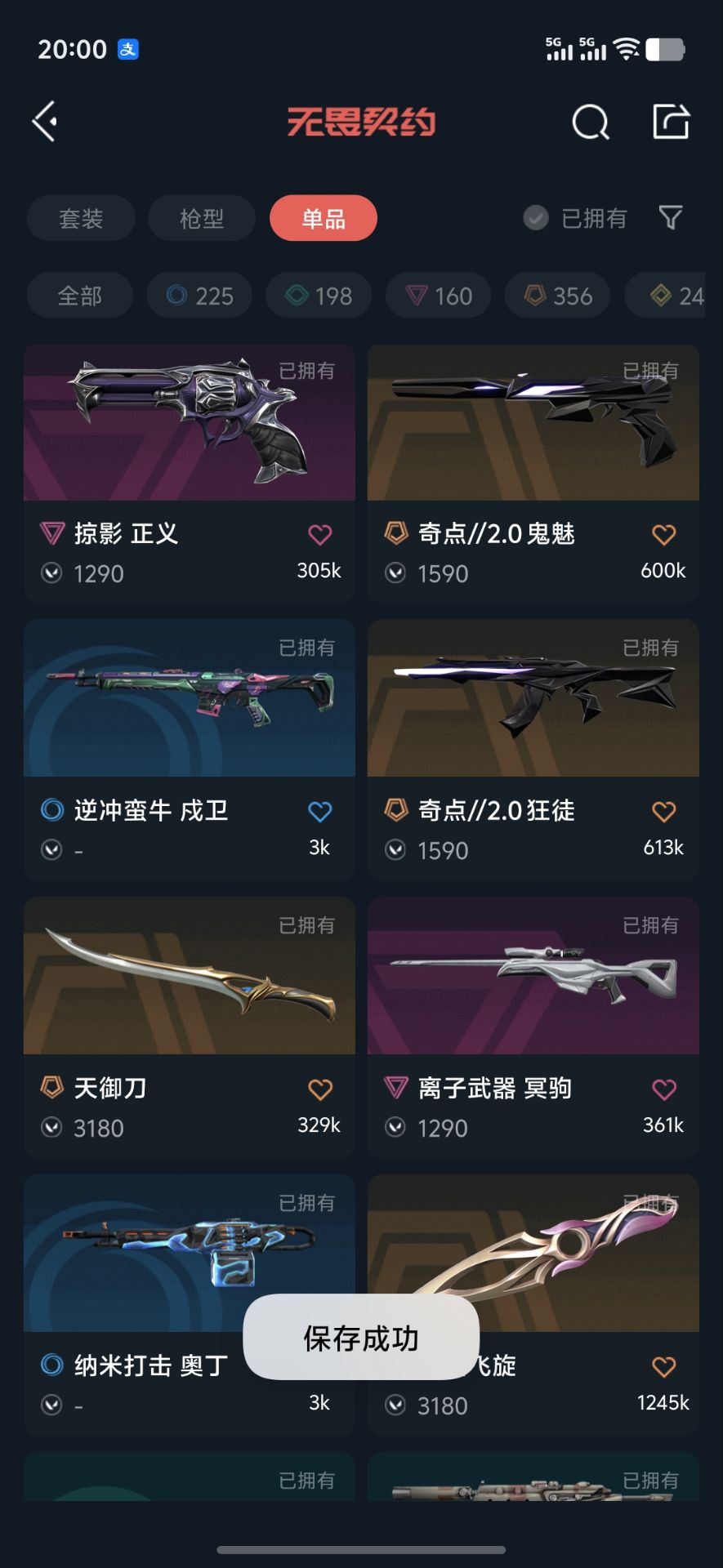Select the blue currency filter showing 225
This screenshot has height=1568, width=723.
[x=199, y=295]
